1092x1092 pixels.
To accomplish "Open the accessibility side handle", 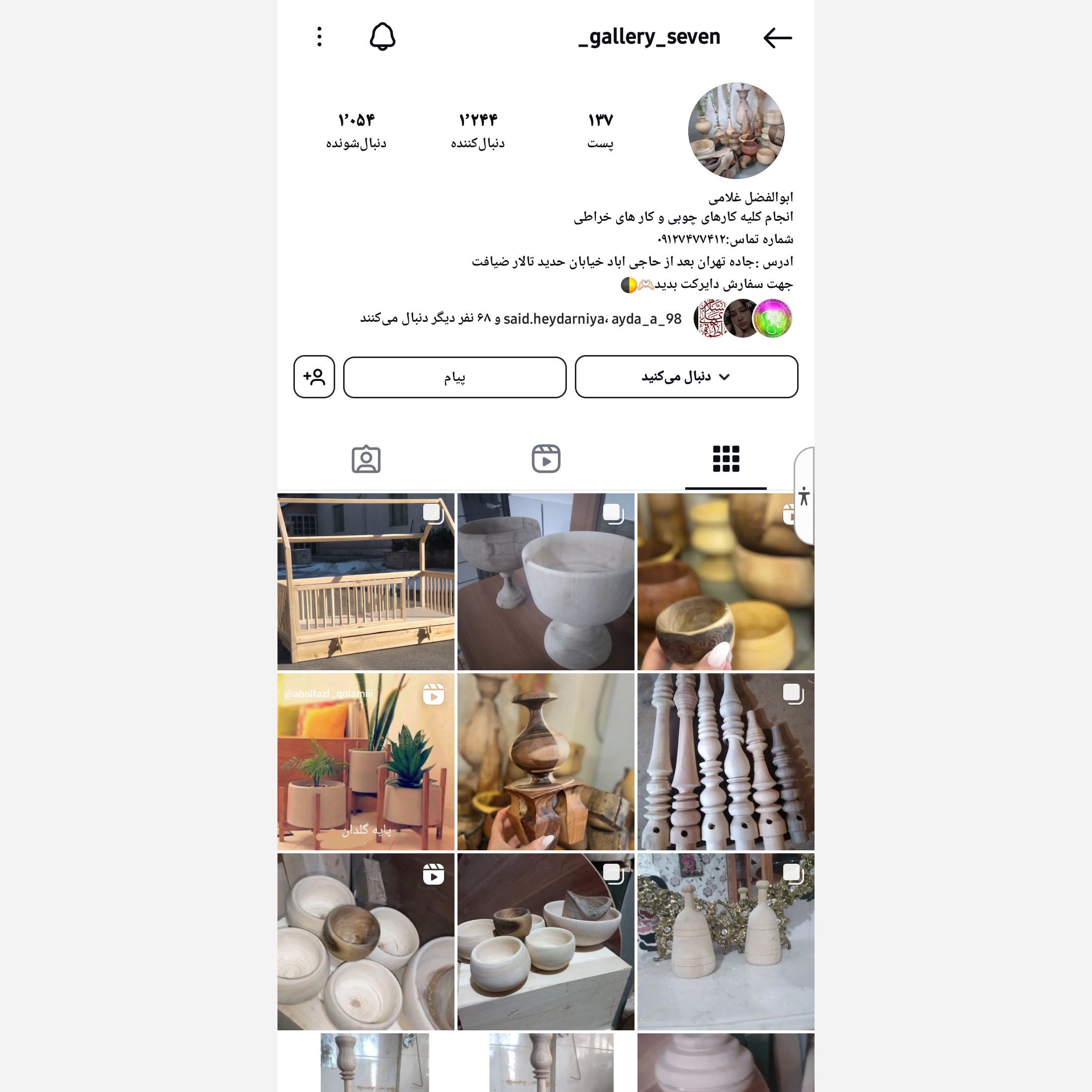I will click(804, 496).
